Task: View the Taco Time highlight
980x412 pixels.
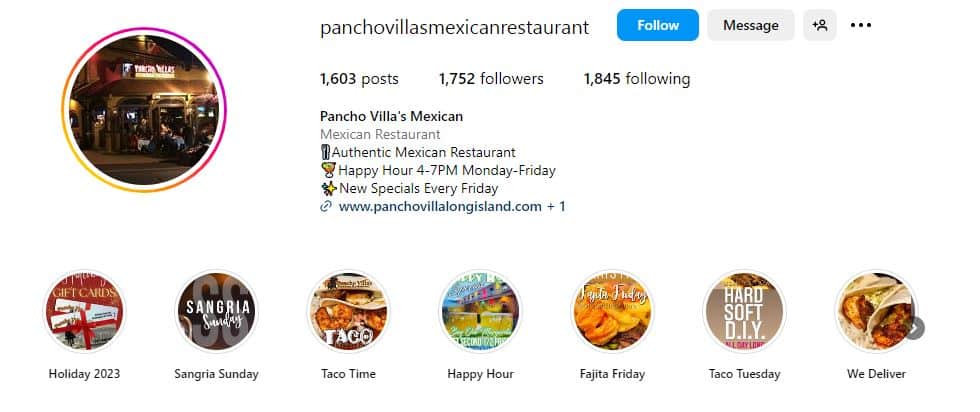Action: coord(348,311)
